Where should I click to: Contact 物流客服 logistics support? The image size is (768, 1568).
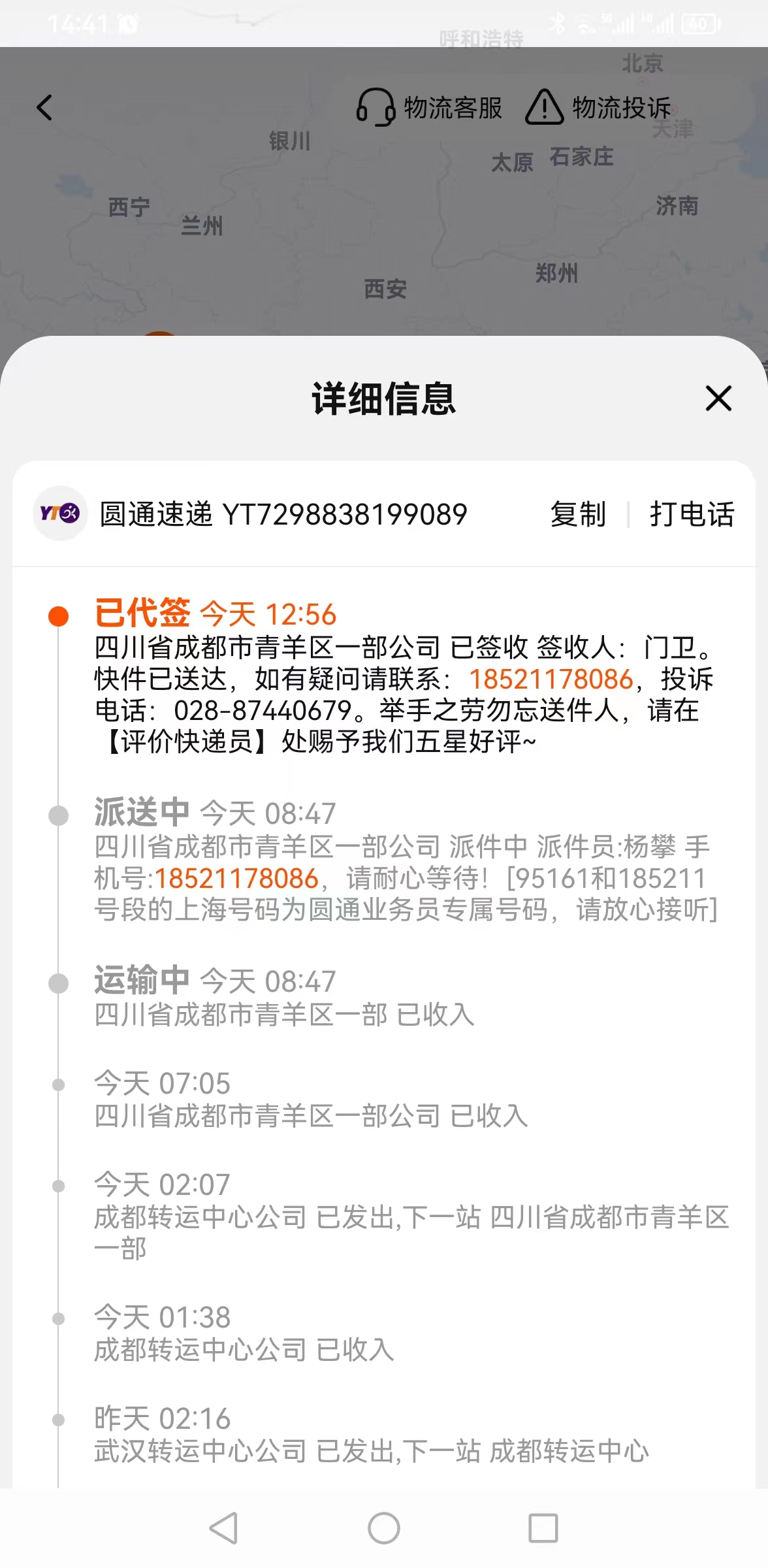tap(429, 108)
